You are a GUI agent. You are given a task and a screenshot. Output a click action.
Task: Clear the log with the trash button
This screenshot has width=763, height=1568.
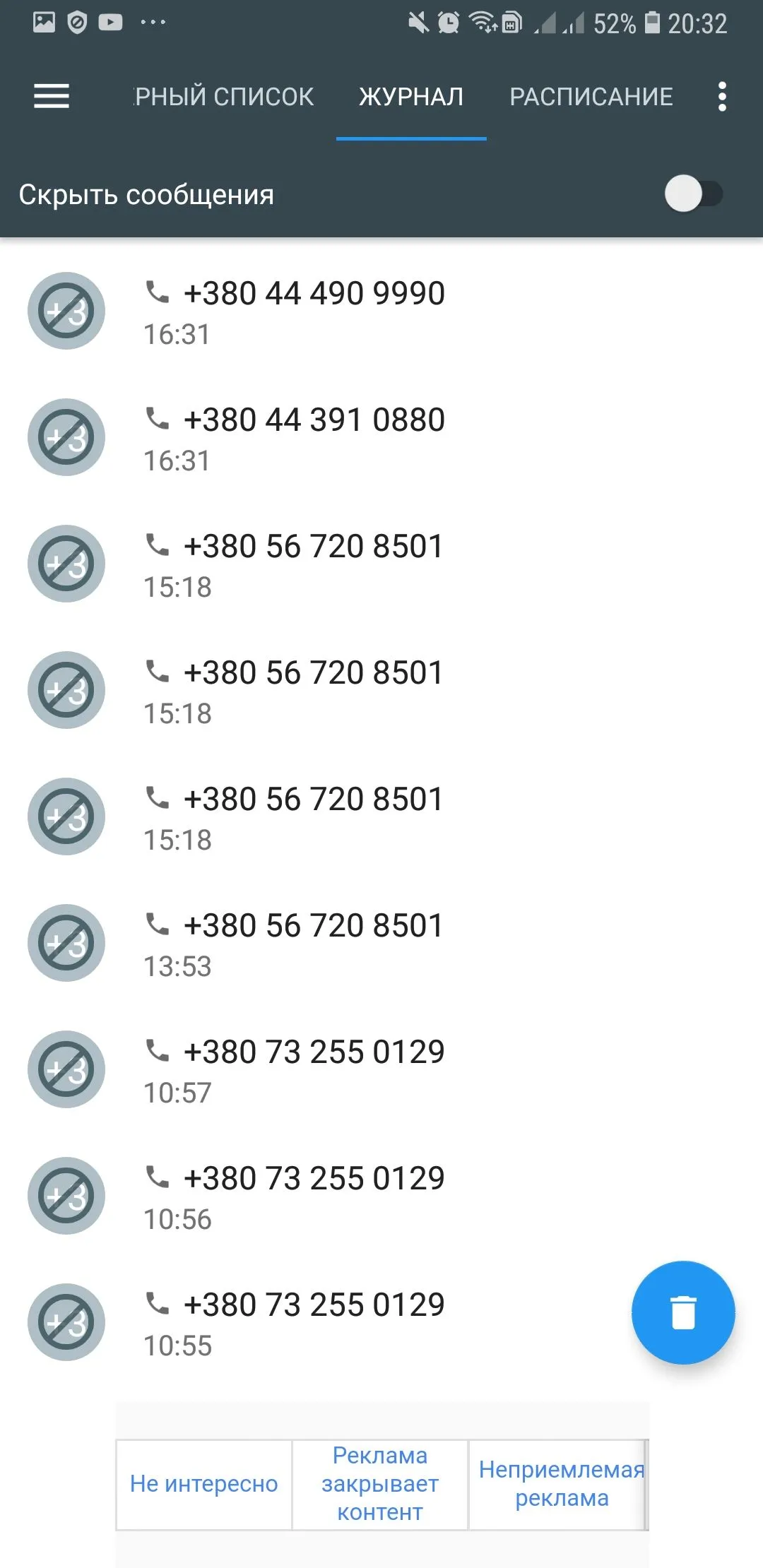point(682,1312)
